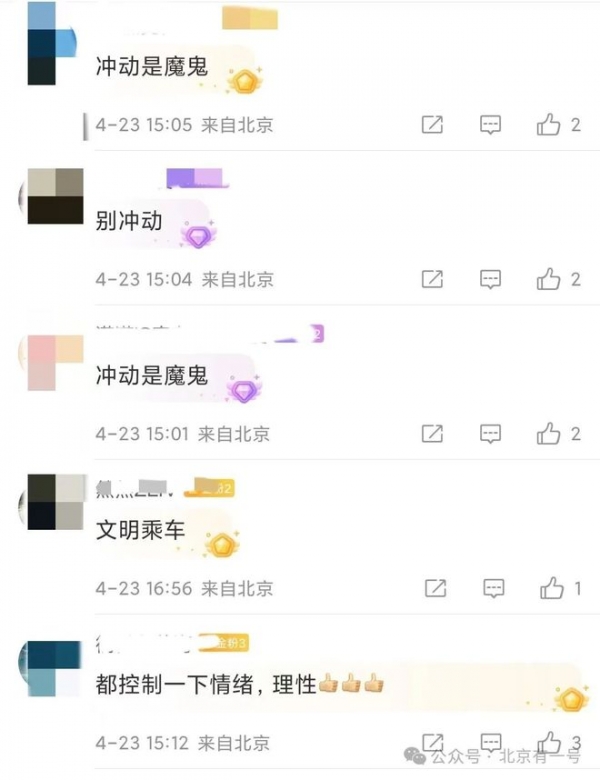
Task: Reply to the 文明乘车 comment
Action: click(x=494, y=588)
